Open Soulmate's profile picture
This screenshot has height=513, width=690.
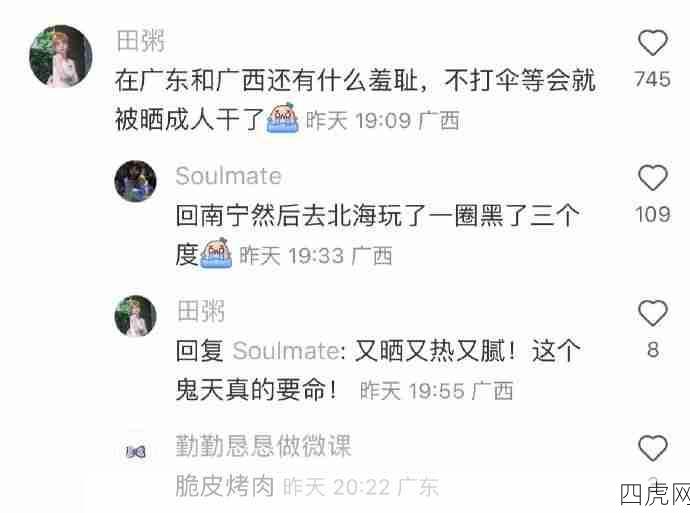135,182
